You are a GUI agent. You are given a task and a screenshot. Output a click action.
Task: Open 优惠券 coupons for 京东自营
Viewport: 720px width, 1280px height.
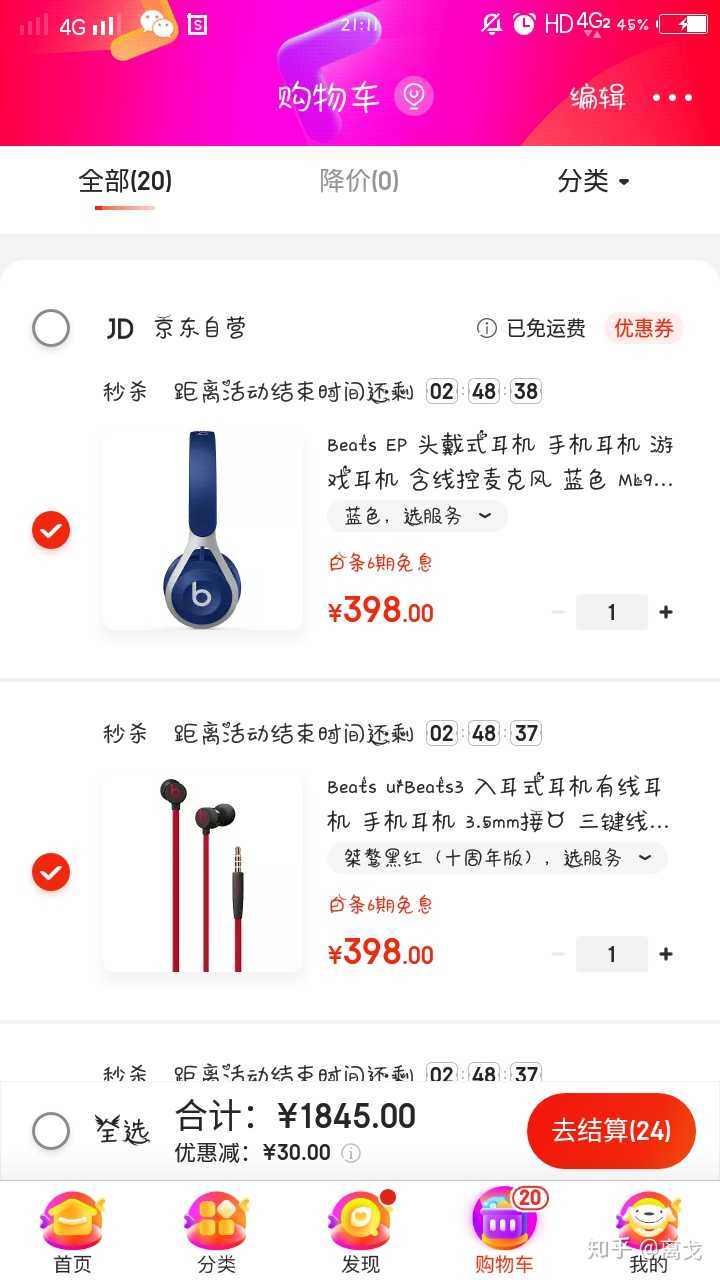[x=643, y=328]
